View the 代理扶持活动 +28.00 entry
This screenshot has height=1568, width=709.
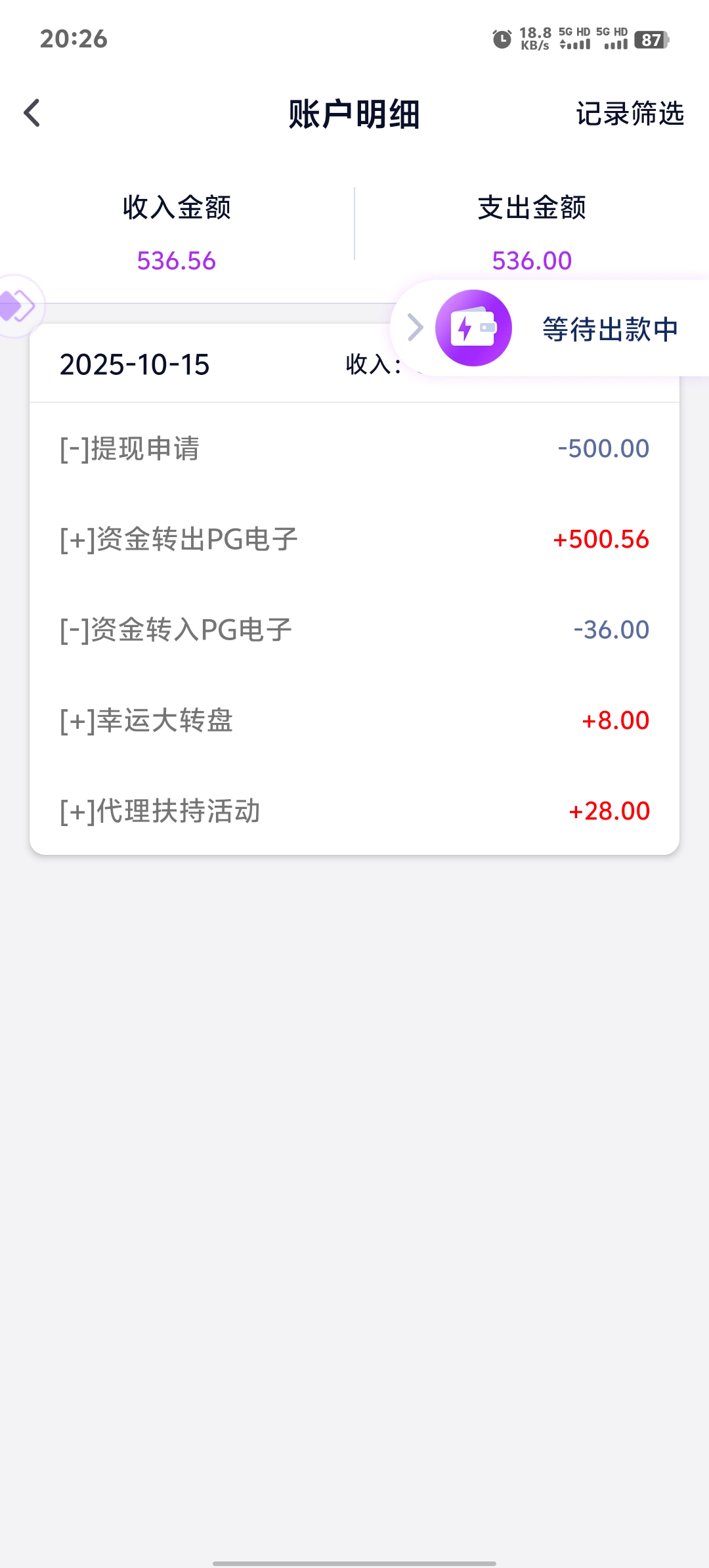click(354, 811)
